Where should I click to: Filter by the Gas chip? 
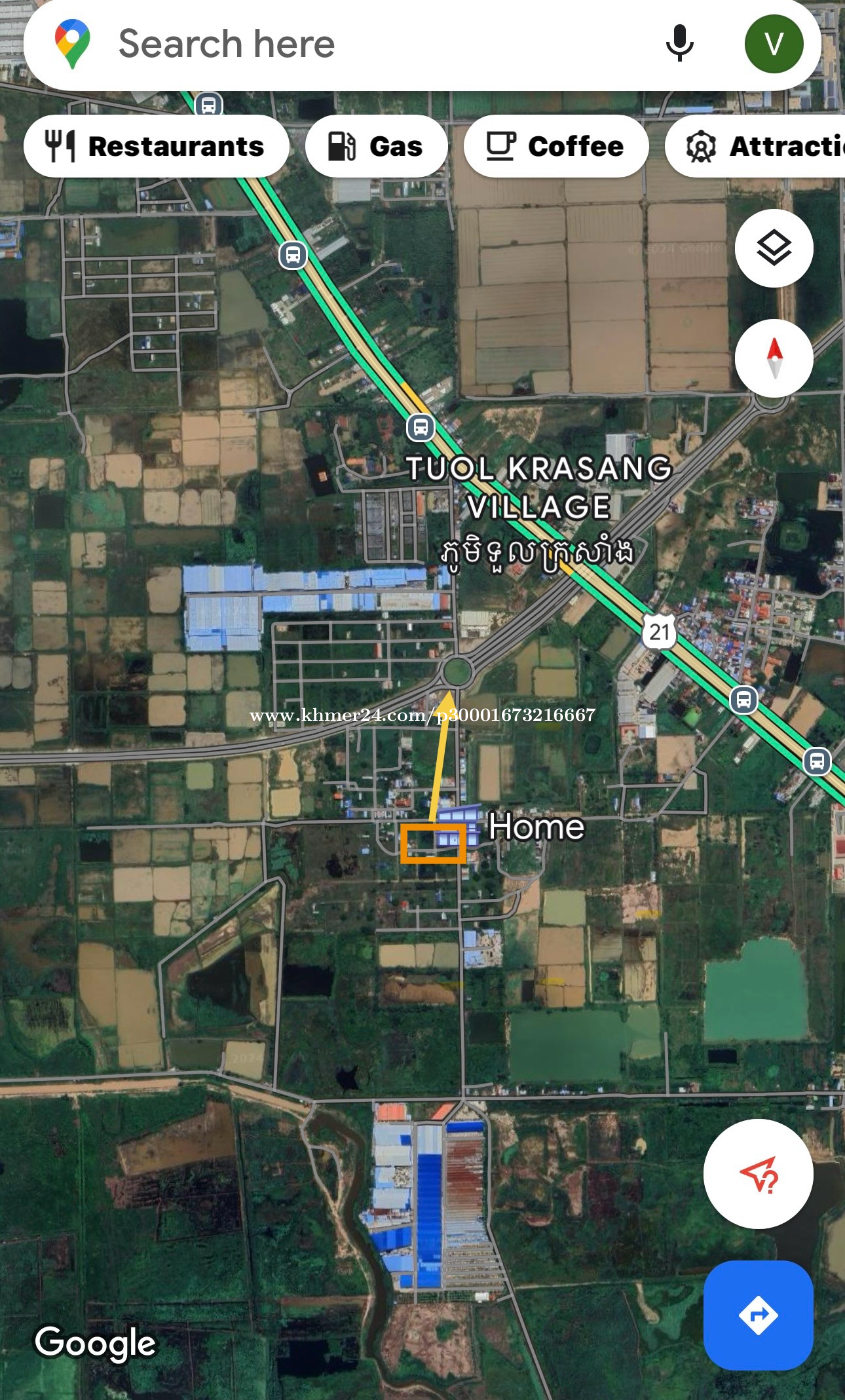point(376,146)
